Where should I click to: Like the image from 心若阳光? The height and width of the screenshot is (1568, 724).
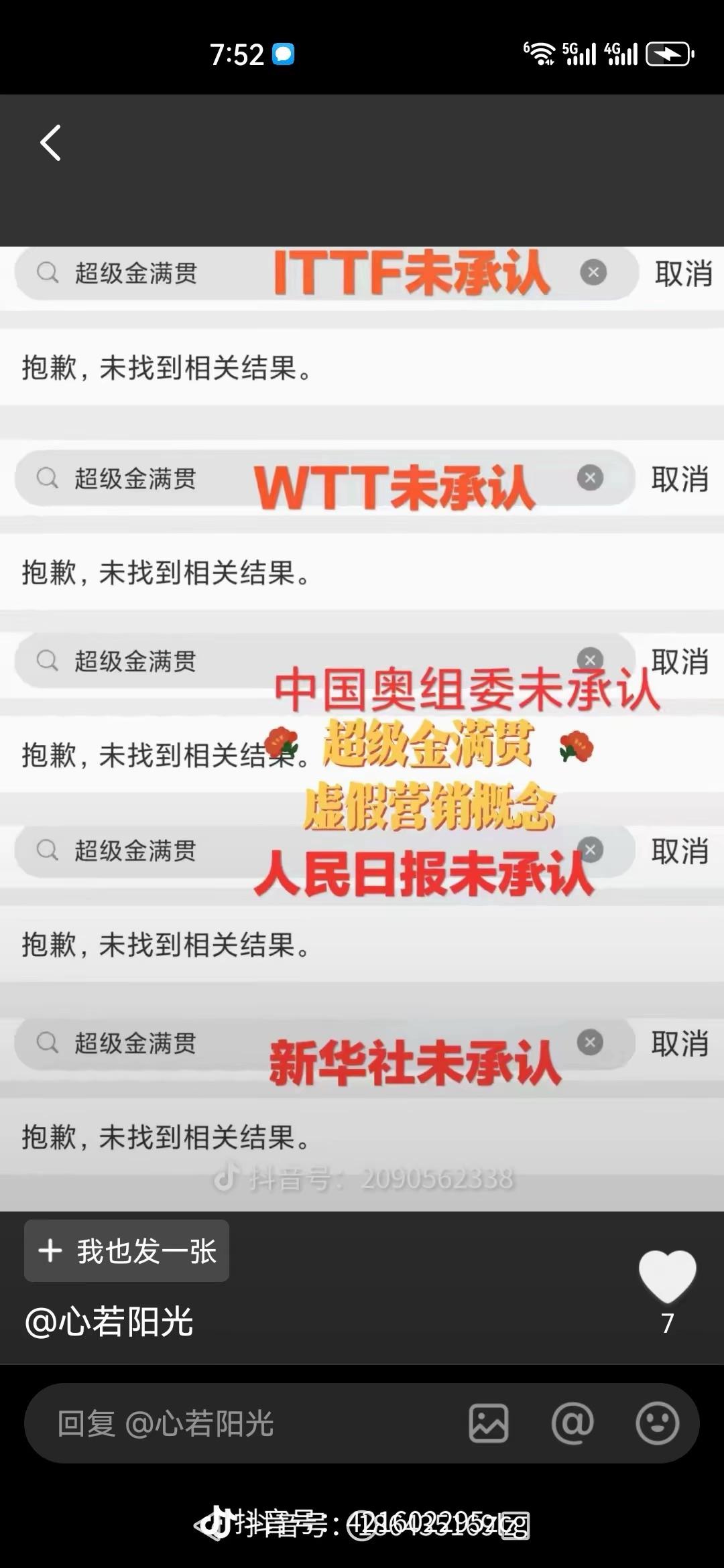[667, 1277]
